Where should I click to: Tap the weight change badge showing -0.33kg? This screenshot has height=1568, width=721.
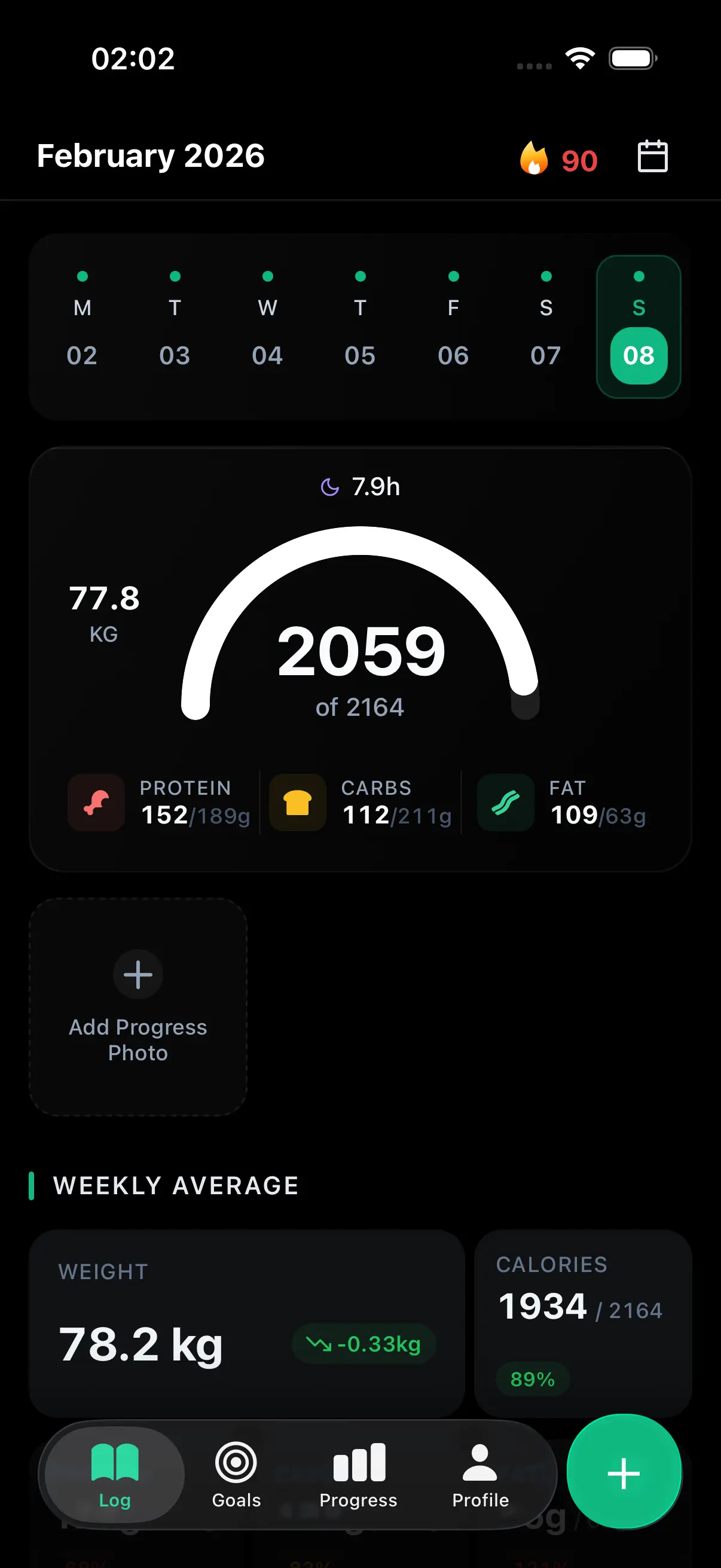[x=365, y=1345]
